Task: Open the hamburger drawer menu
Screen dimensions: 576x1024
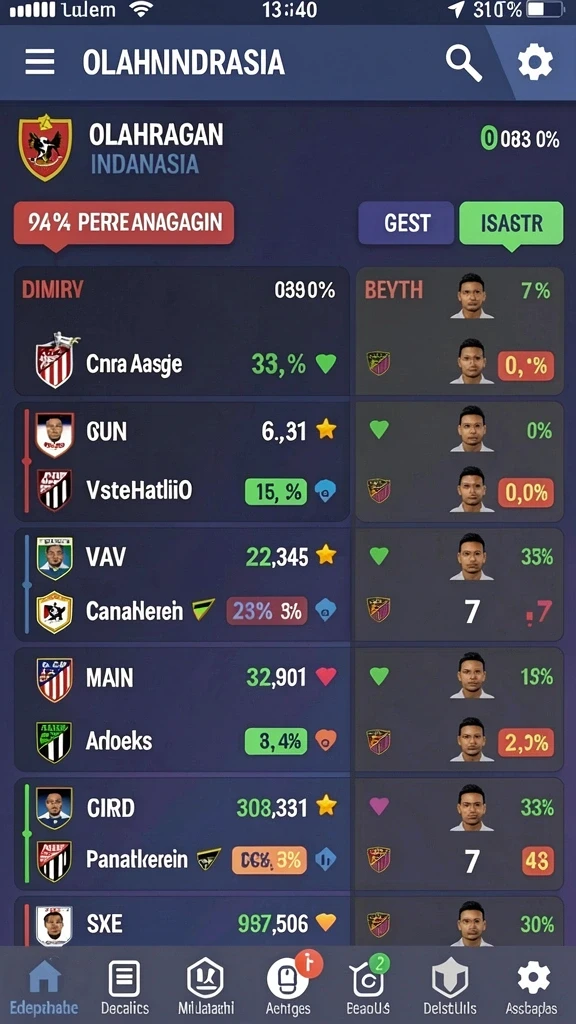Action: click(40, 63)
